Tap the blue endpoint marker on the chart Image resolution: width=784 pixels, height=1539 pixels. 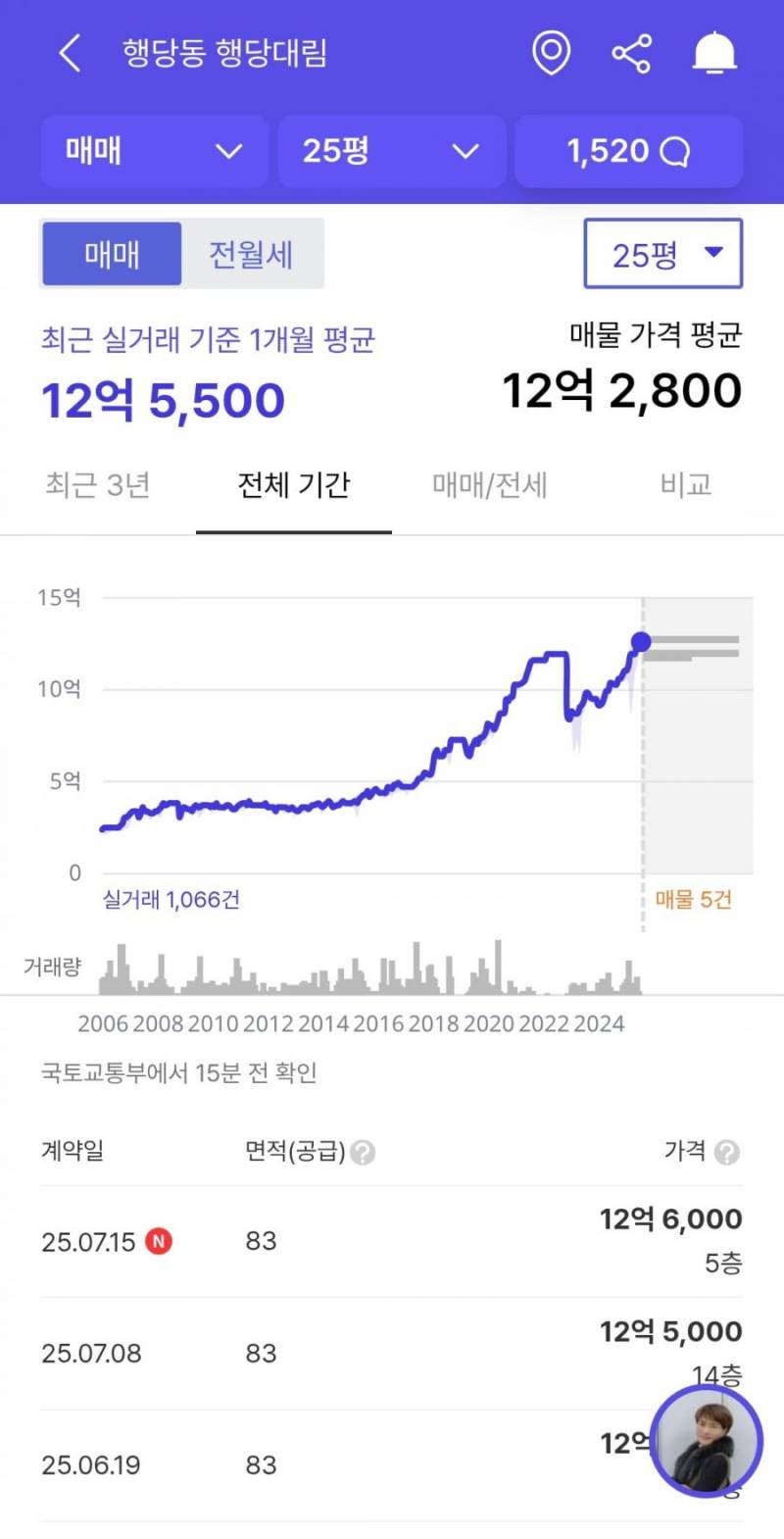[642, 642]
